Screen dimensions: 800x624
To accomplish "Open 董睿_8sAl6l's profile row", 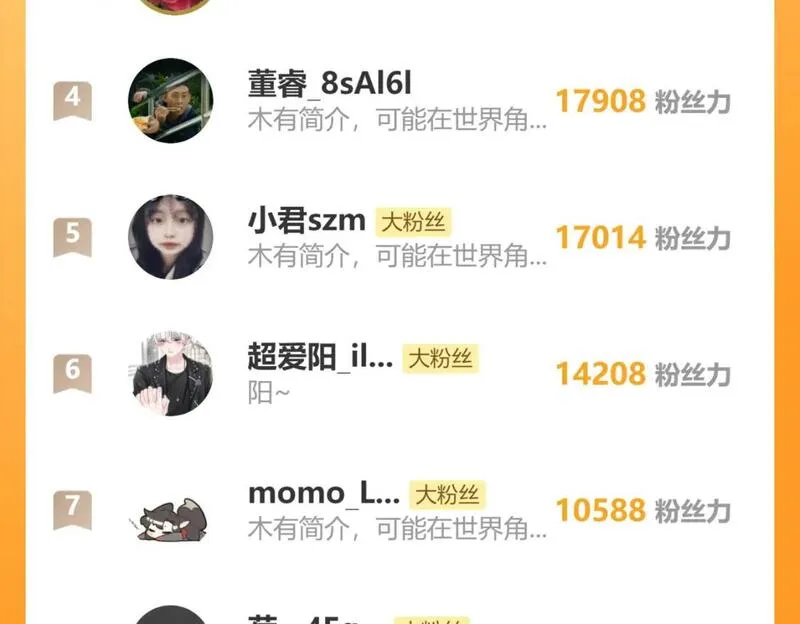I will click(x=397, y=101).
